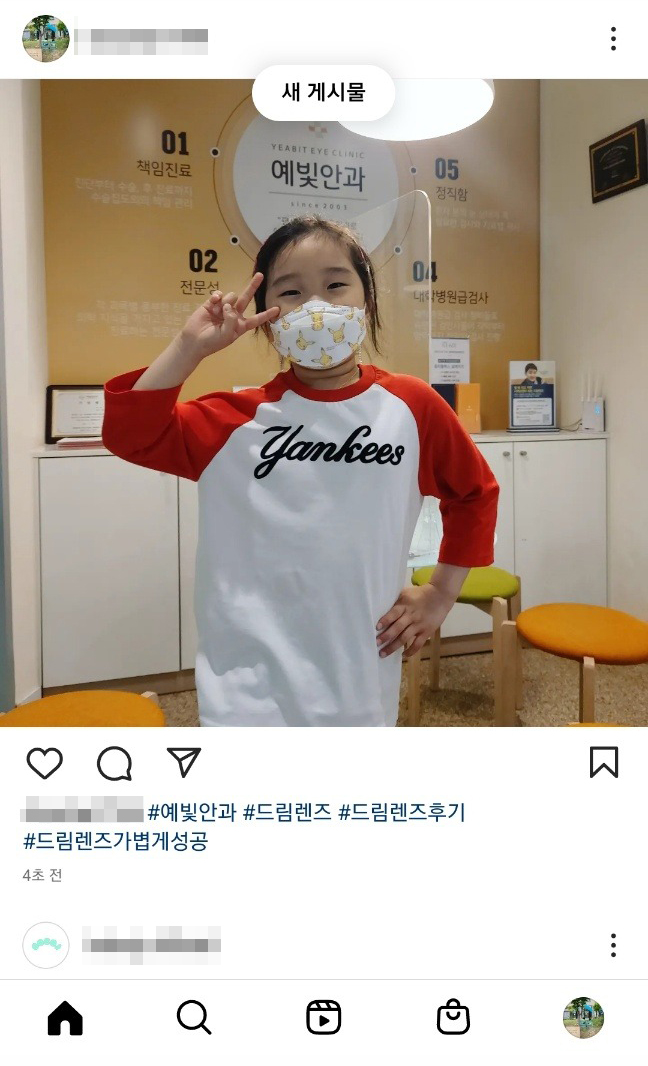Open the Shop tab
The width and height of the screenshot is (648, 1066).
pyautogui.click(x=453, y=1018)
